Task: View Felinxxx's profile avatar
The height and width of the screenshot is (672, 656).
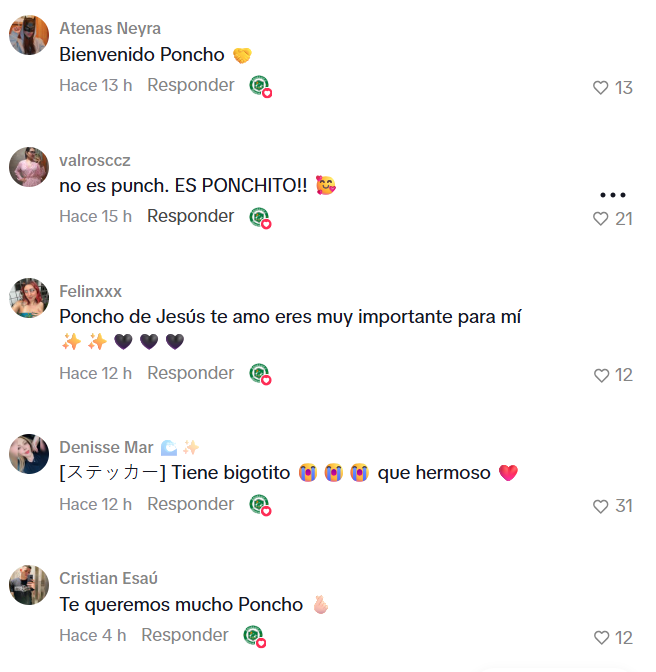Action: (29, 298)
